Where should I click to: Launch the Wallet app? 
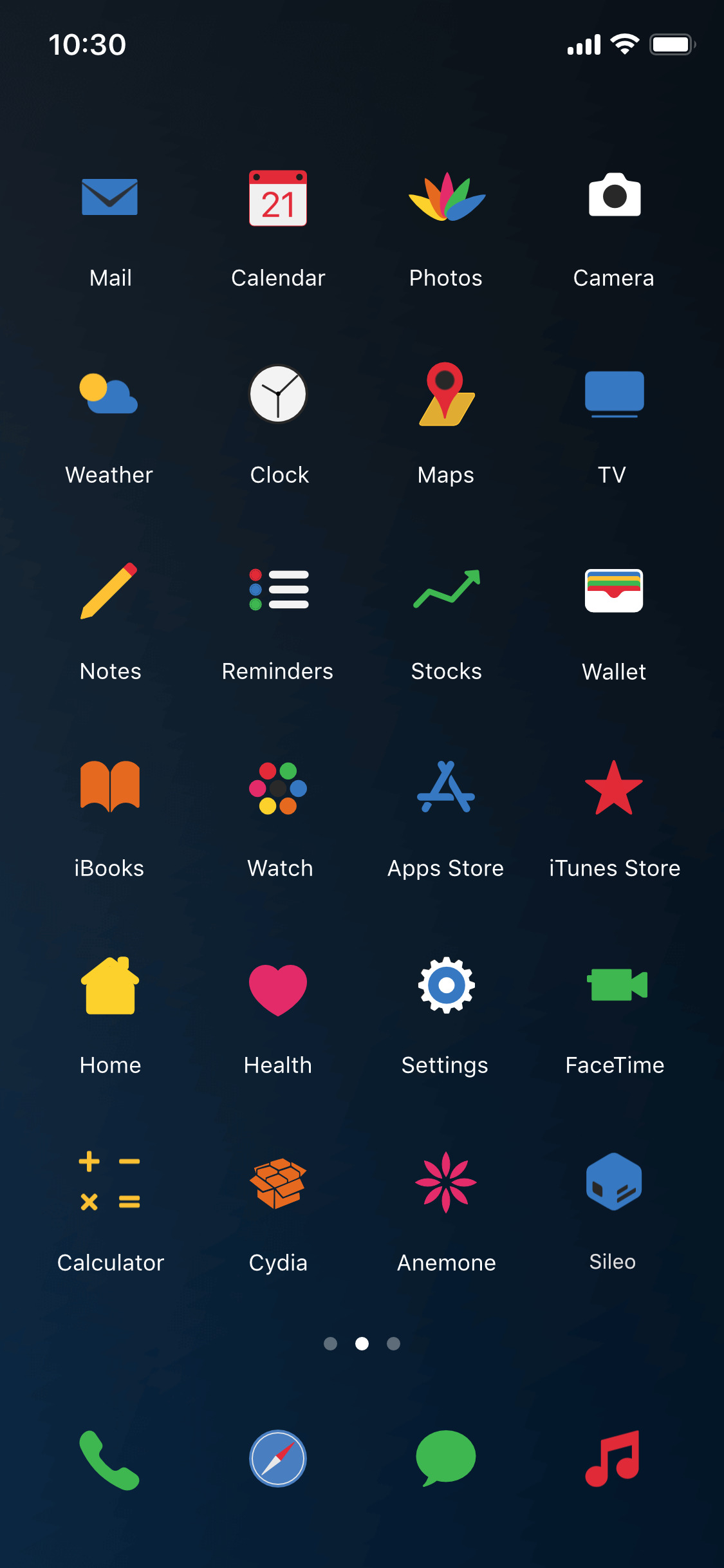(614, 591)
